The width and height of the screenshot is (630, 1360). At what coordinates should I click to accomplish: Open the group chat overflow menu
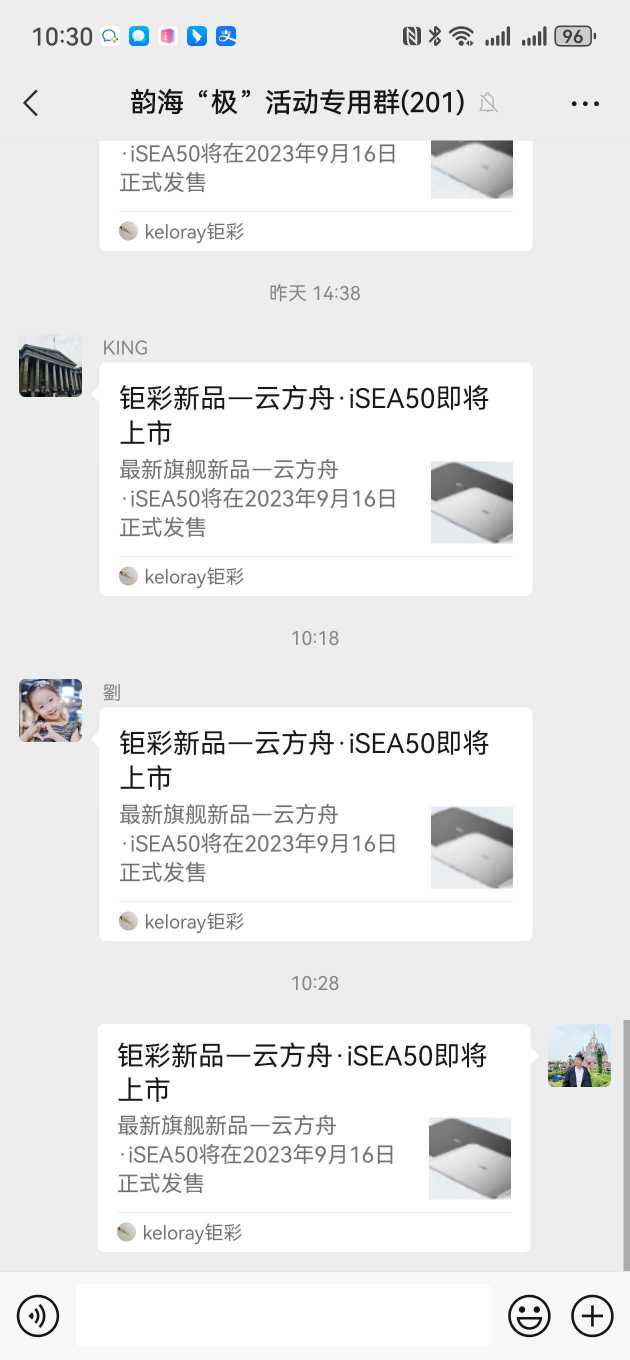coord(585,103)
